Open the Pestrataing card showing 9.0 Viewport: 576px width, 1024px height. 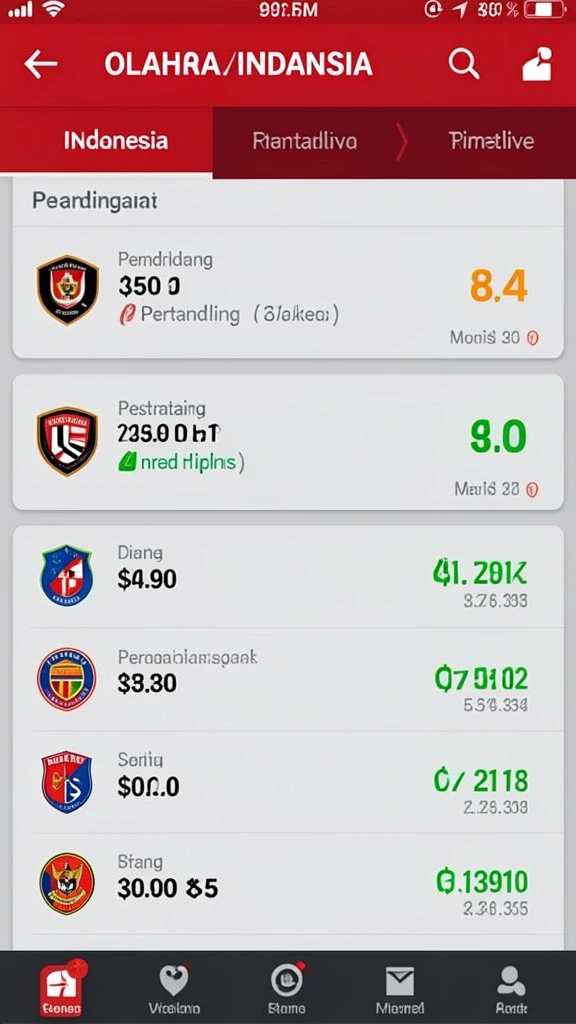click(x=288, y=442)
